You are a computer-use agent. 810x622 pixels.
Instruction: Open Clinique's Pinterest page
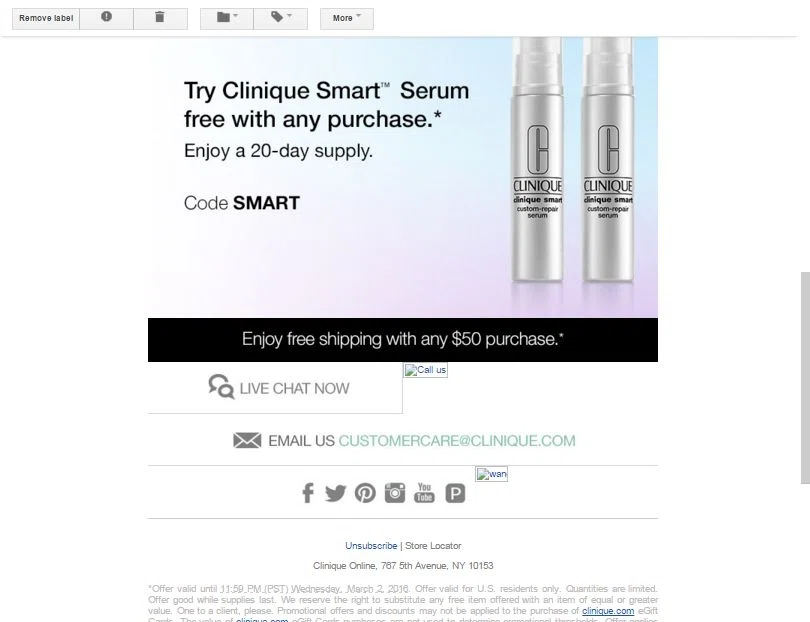click(x=365, y=493)
